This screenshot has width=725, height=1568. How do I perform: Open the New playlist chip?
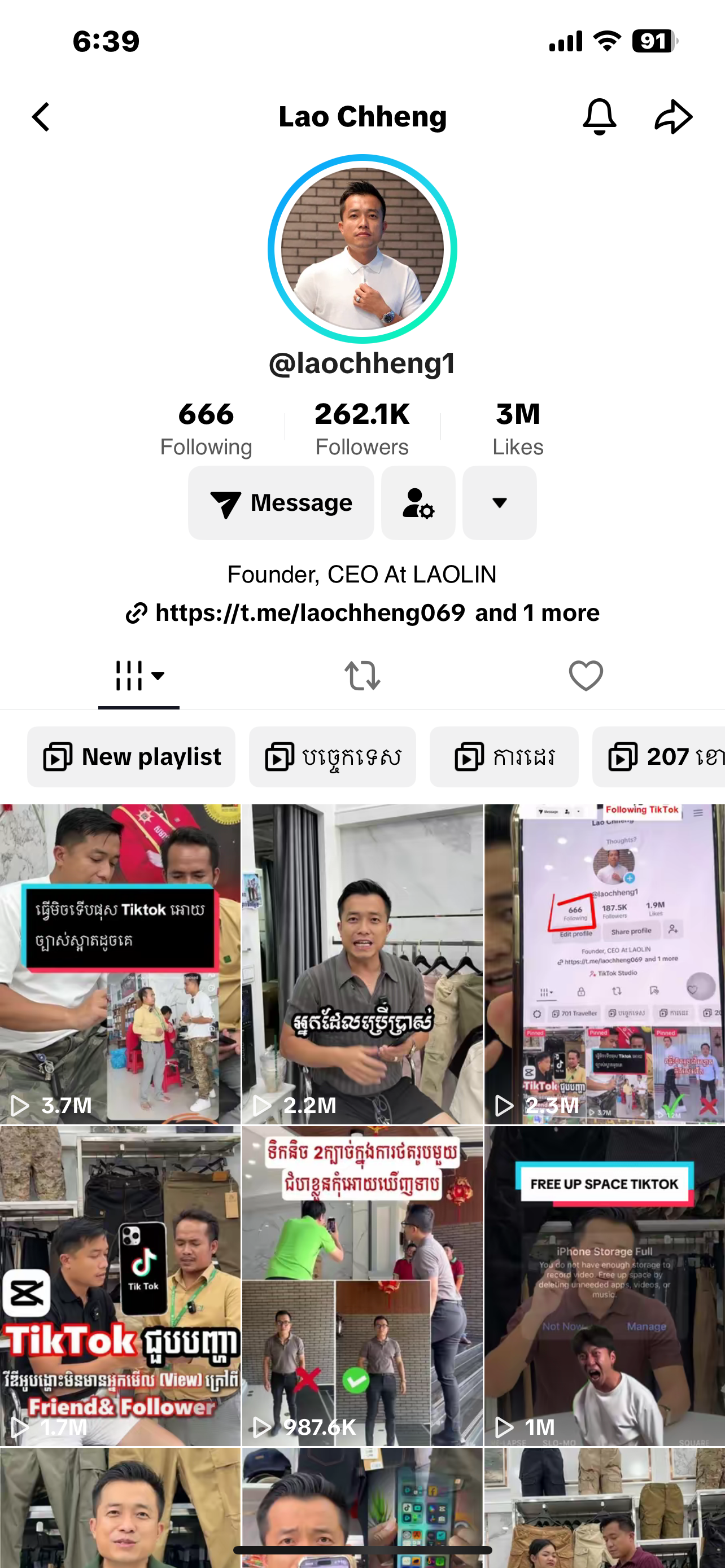pos(132,756)
